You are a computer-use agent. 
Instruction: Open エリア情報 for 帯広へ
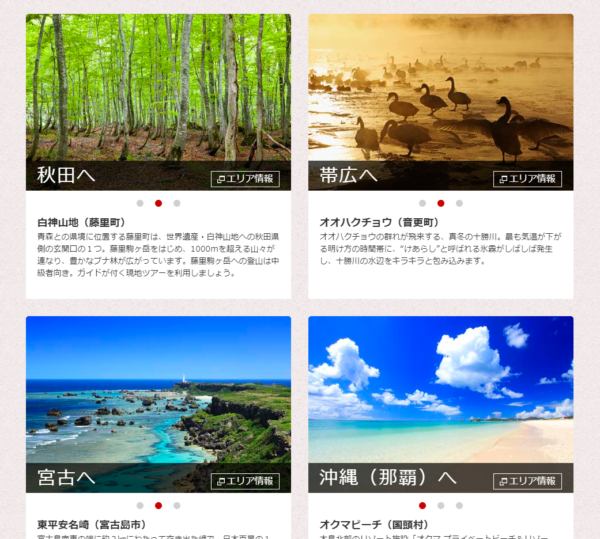[527, 179]
